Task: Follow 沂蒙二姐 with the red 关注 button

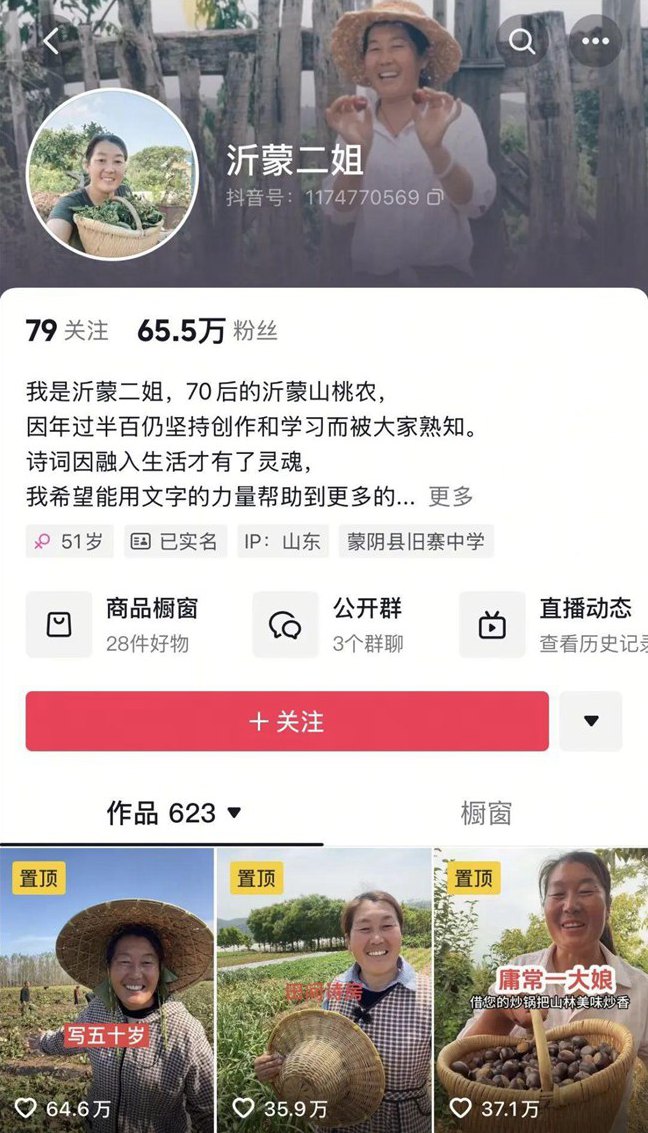Action: pos(287,721)
